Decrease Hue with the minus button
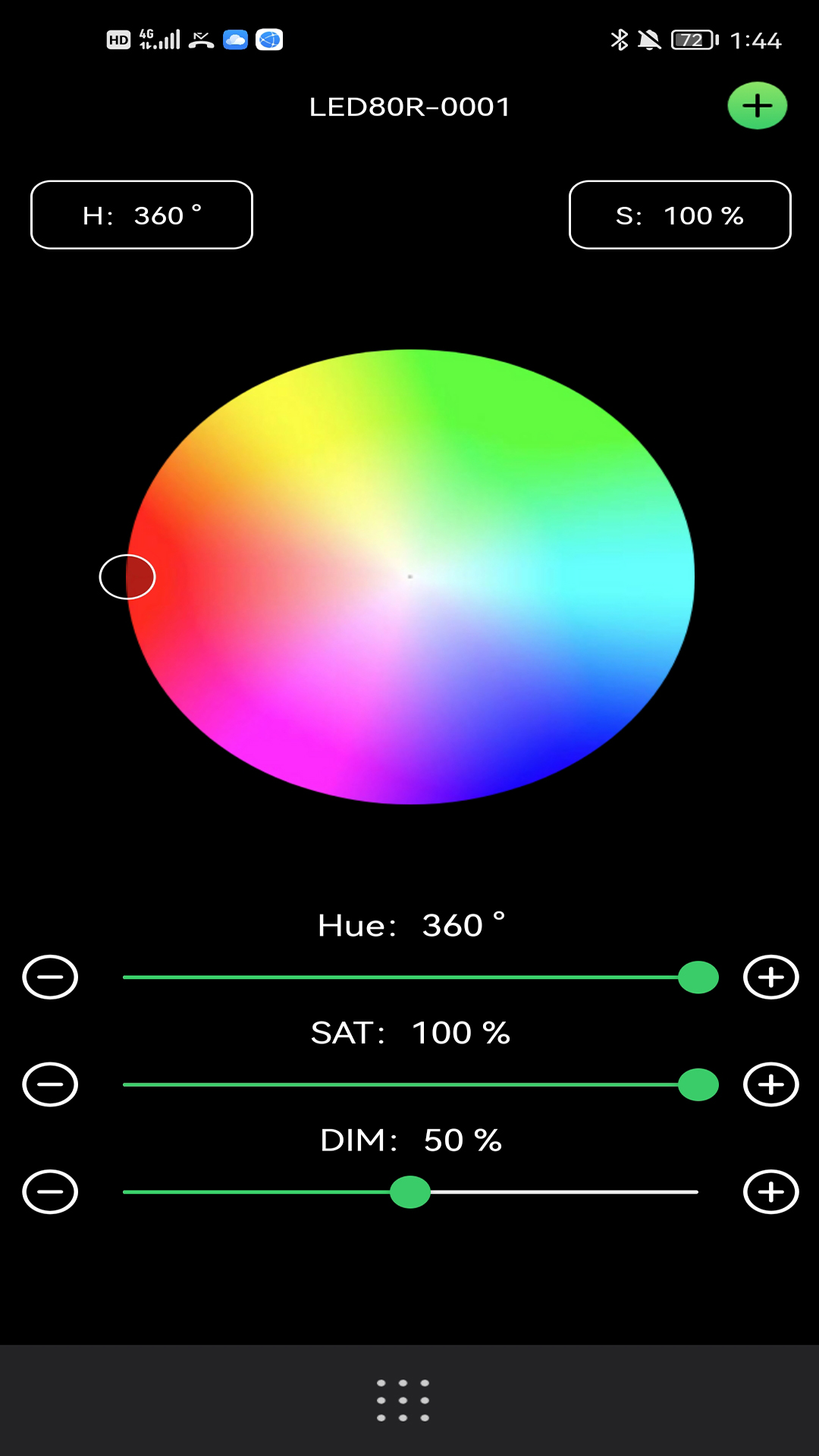819x1456 pixels. pyautogui.click(x=50, y=977)
